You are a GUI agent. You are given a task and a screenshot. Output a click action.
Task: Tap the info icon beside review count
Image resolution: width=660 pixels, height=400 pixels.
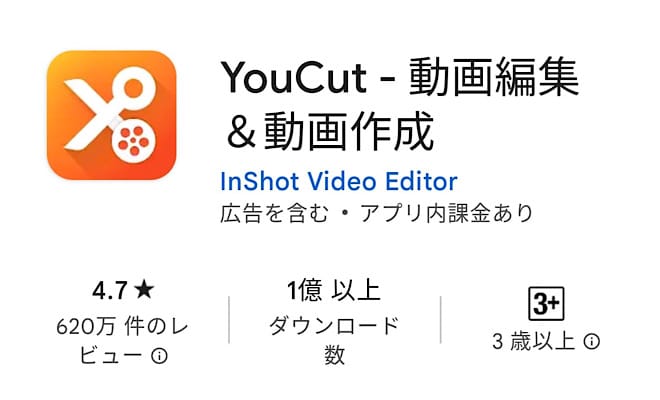[x=158, y=355]
